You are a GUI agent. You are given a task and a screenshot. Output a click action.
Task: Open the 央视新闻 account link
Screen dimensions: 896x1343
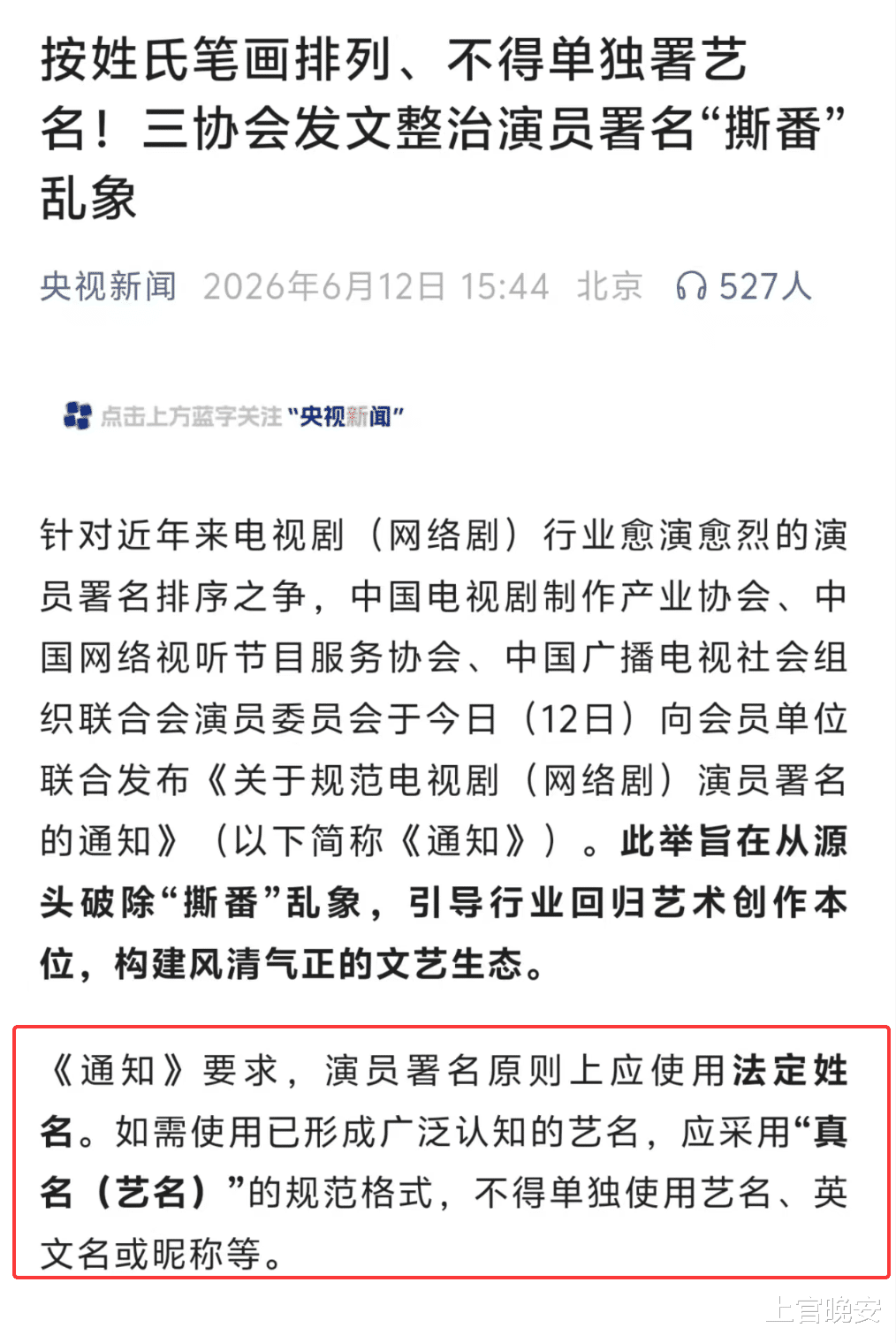pyautogui.click(x=109, y=286)
